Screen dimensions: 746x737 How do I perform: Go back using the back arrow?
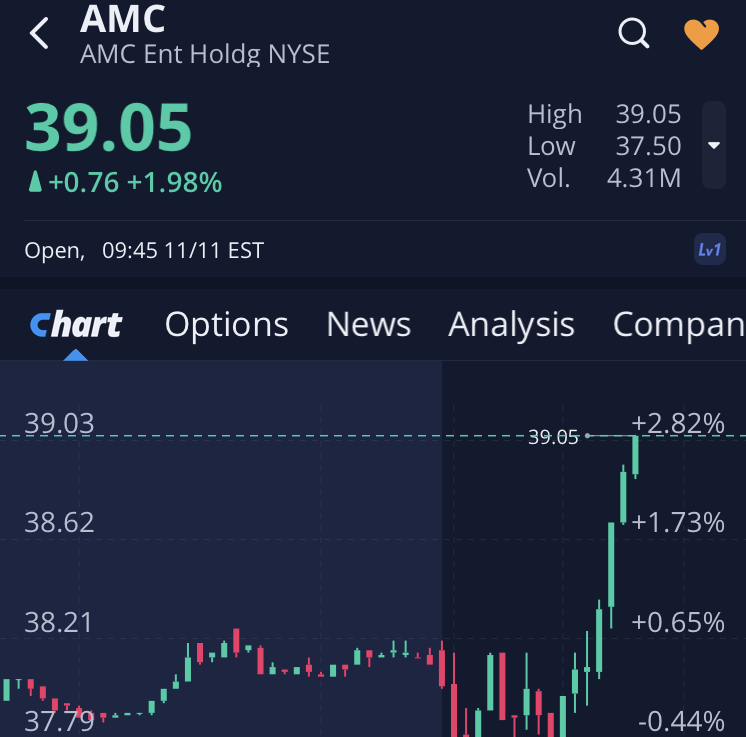[39, 33]
